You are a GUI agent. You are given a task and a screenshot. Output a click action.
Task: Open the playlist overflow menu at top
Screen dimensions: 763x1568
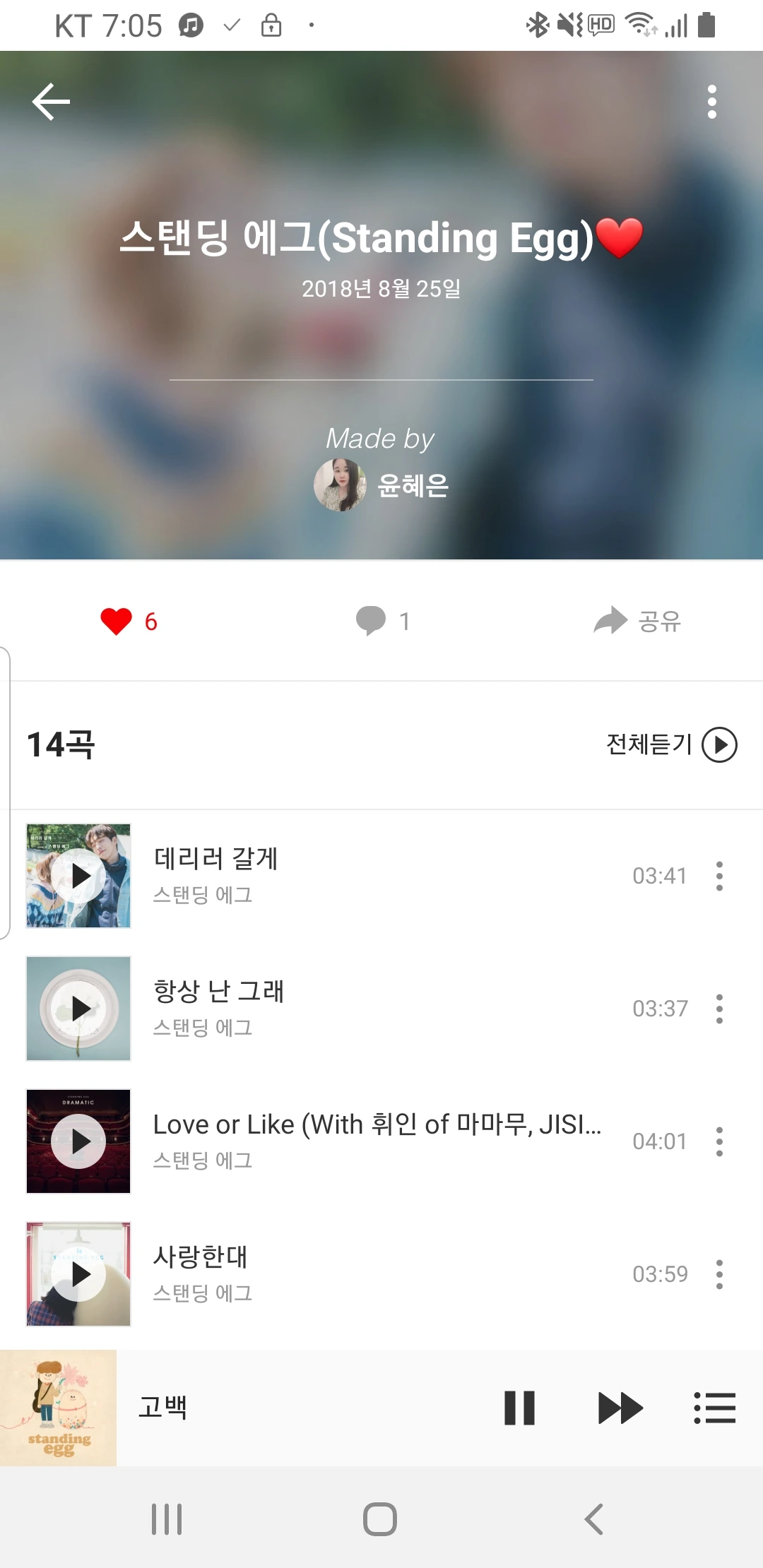coord(711,102)
